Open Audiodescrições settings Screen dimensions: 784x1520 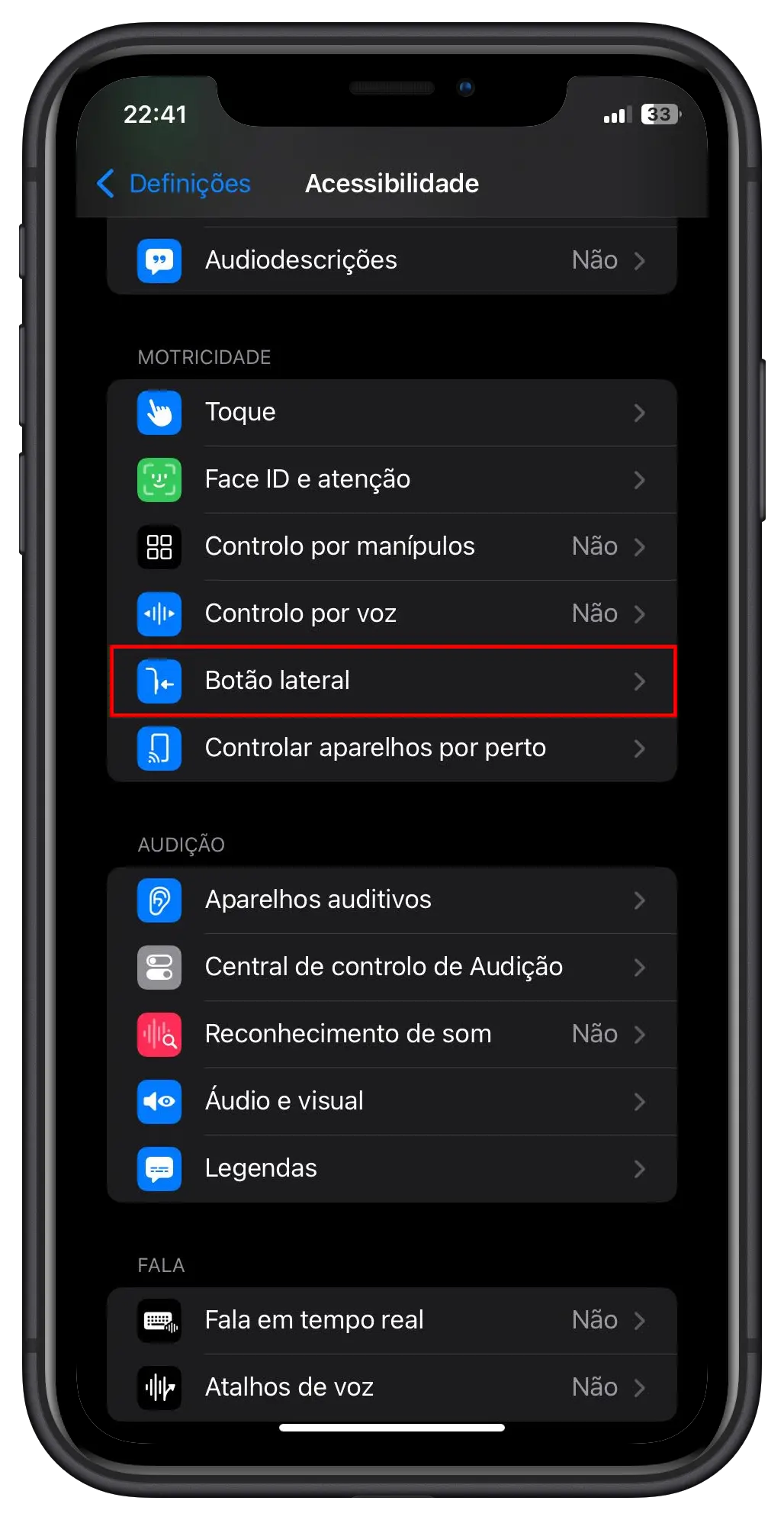pyautogui.click(x=392, y=260)
